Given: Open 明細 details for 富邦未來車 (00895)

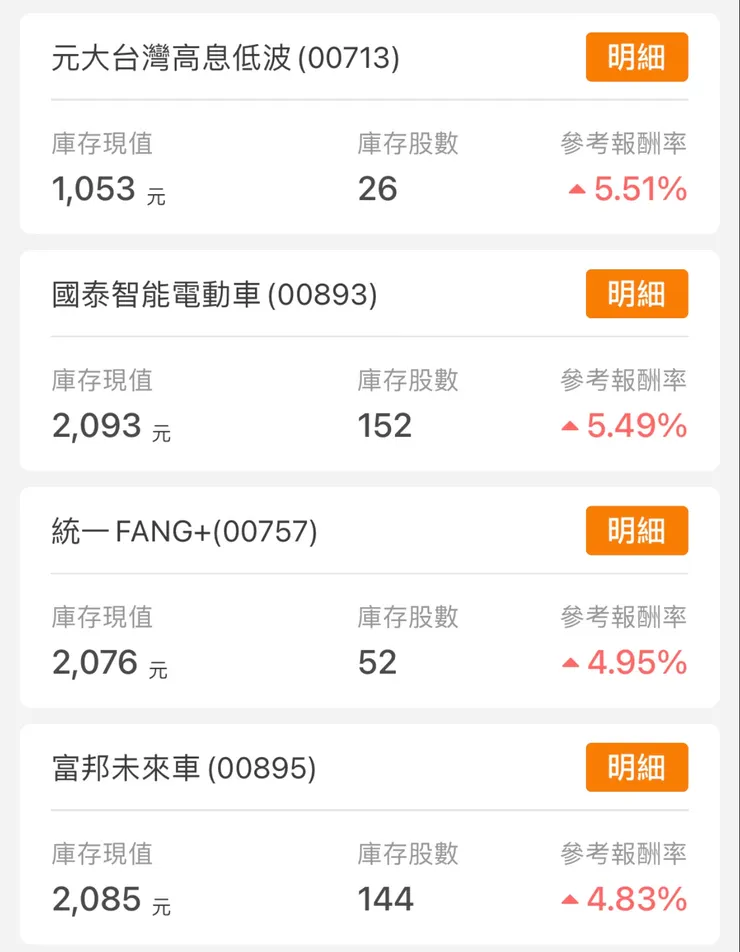Looking at the screenshot, I should (637, 767).
